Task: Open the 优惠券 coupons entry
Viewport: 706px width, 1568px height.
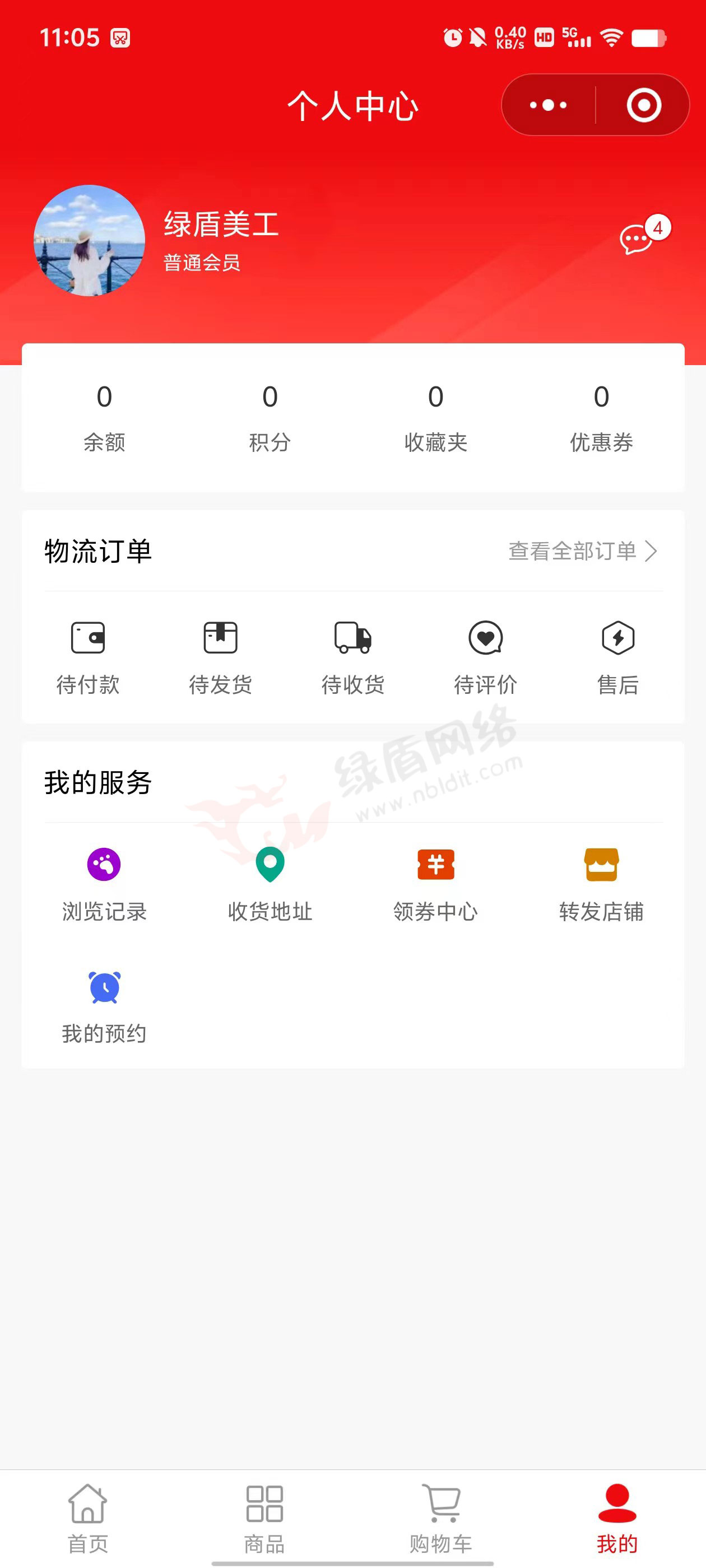Action: (x=601, y=418)
